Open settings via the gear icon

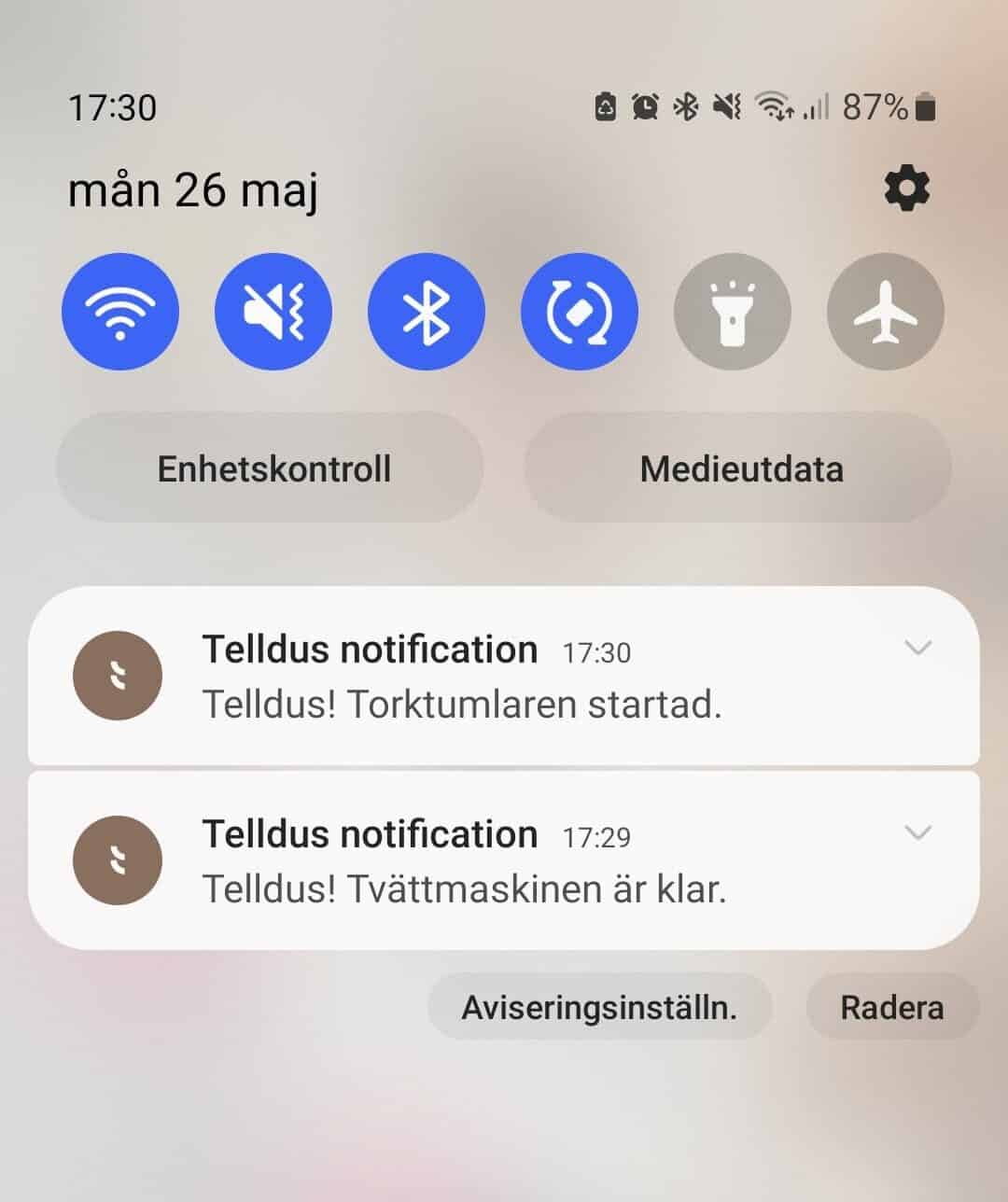click(x=906, y=189)
